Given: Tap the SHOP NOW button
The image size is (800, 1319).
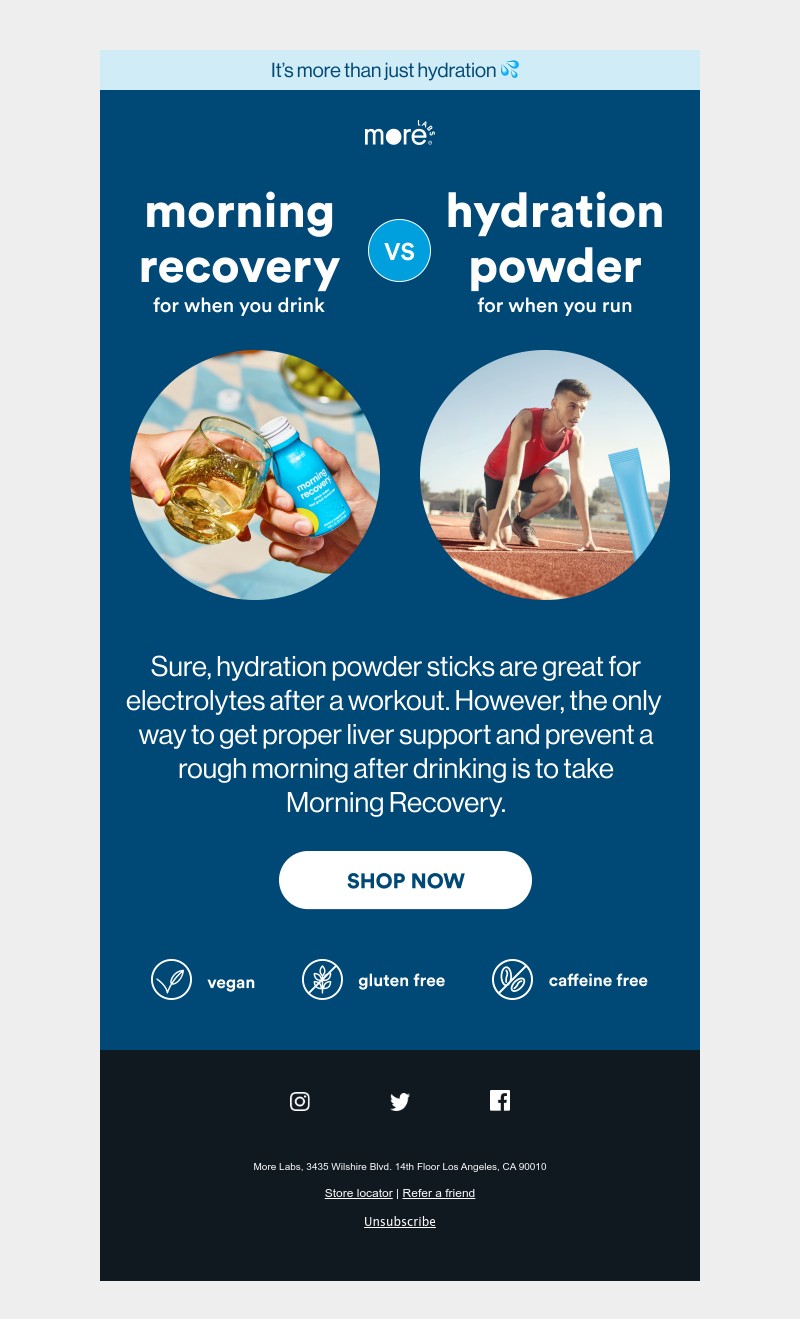Looking at the screenshot, I should (405, 880).
